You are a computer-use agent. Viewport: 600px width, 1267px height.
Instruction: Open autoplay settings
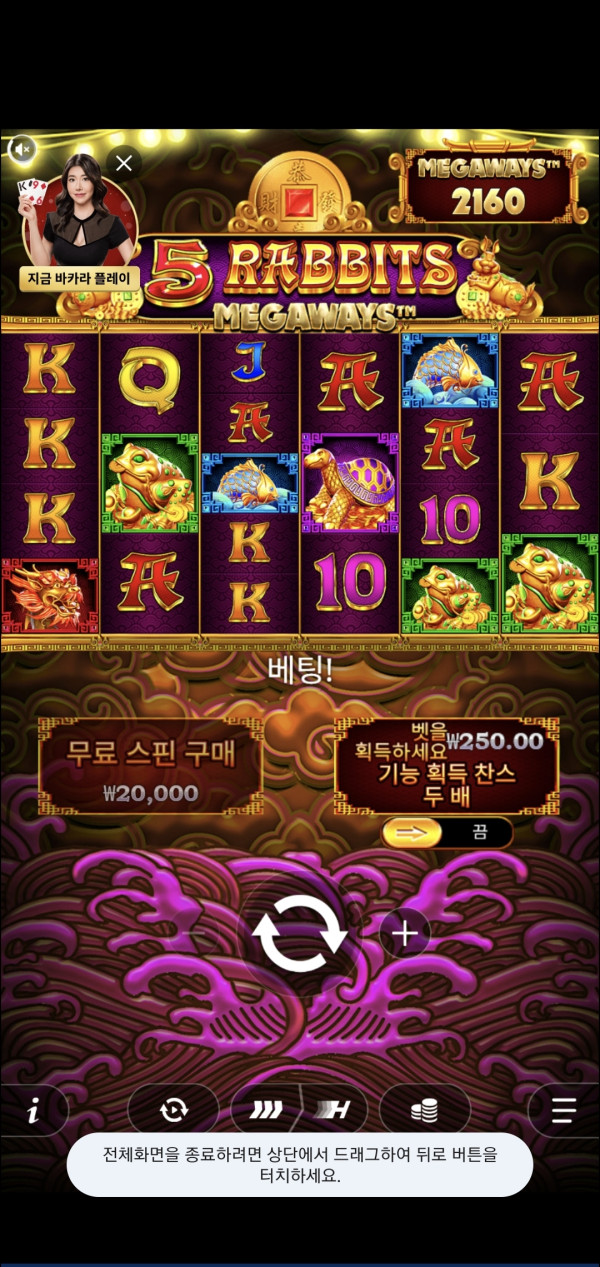pos(173,1110)
